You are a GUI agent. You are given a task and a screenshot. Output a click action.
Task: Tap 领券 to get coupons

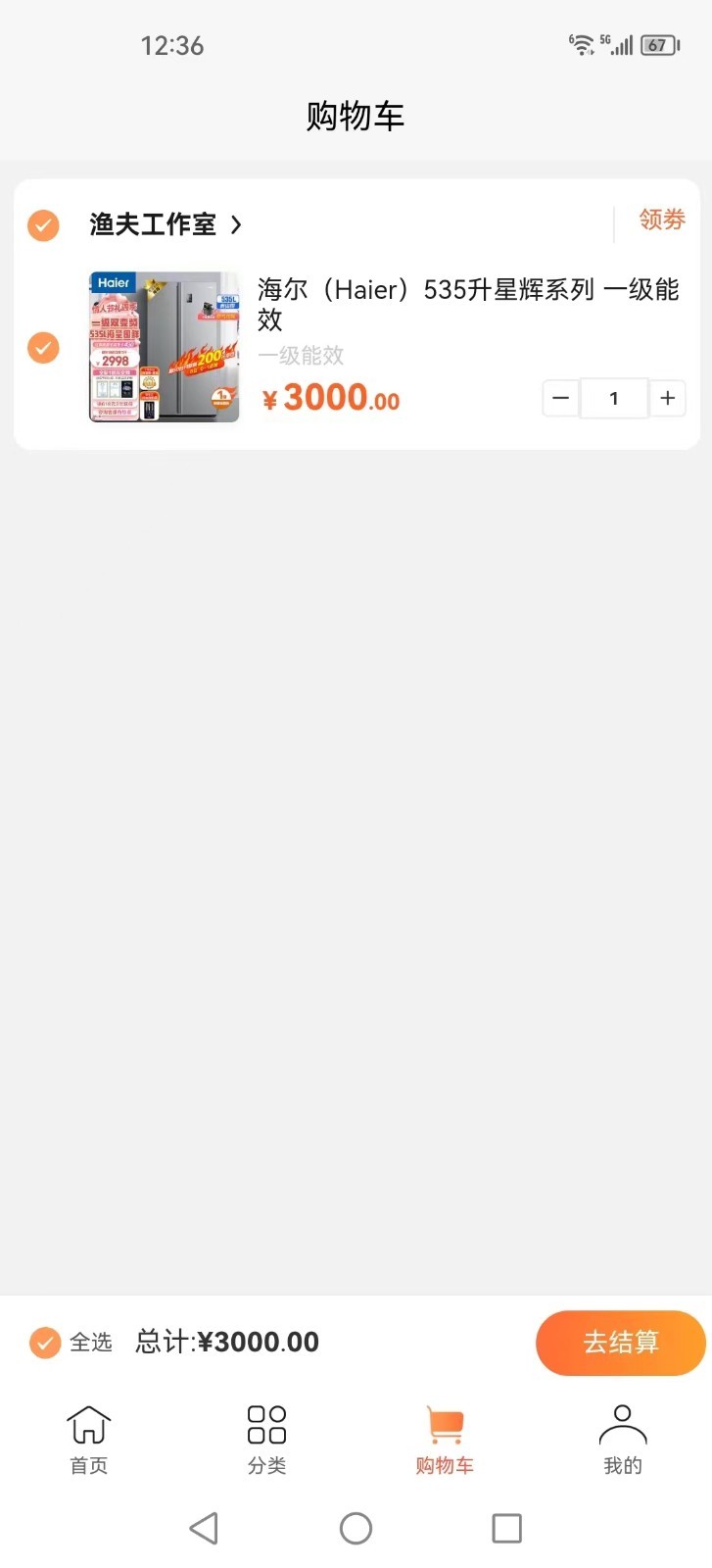661,220
